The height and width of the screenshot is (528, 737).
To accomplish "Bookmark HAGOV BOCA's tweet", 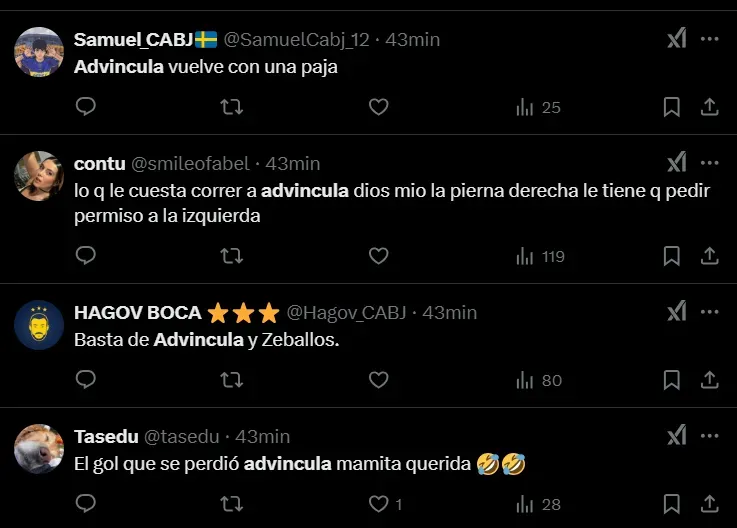I will 672,380.
